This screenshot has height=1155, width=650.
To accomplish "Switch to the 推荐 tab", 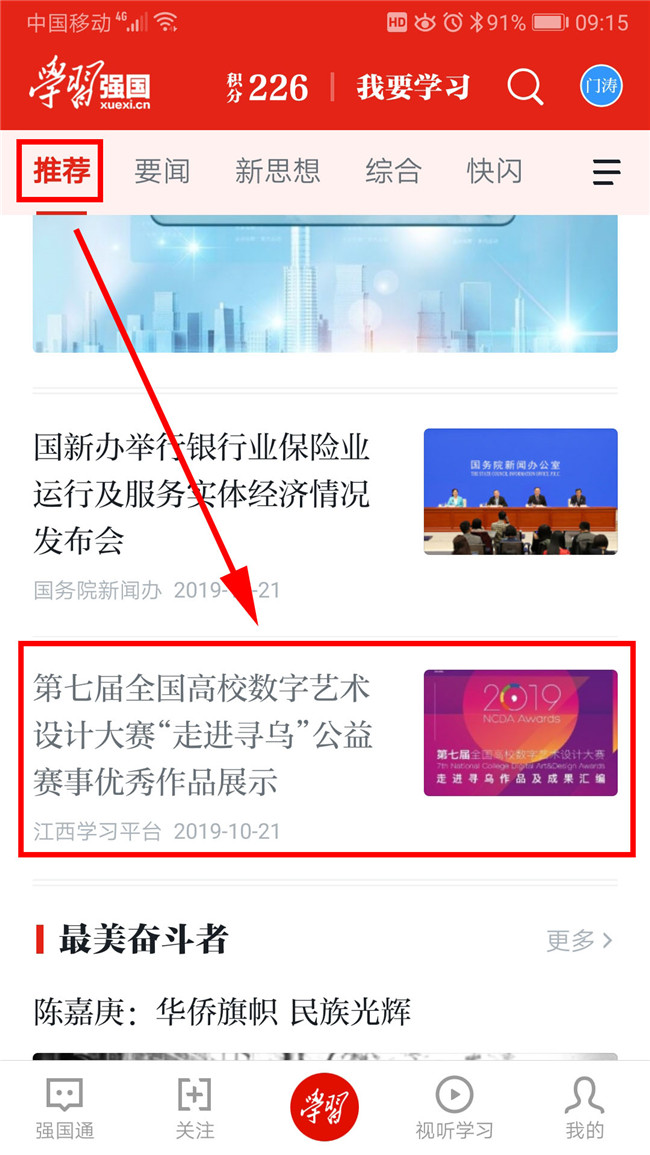I will pyautogui.click(x=62, y=171).
